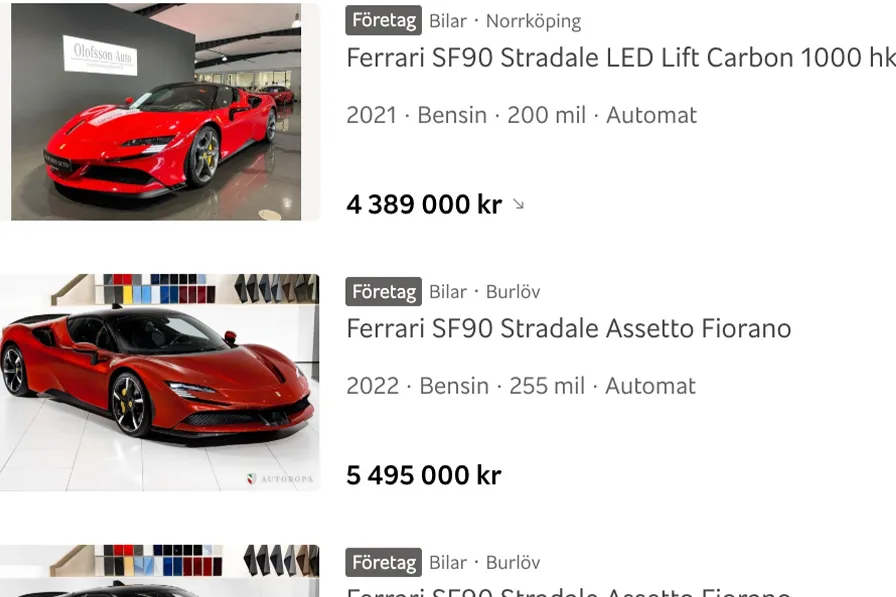View the Burlöv 5 495 000 kr Ferrari photo

(160, 383)
